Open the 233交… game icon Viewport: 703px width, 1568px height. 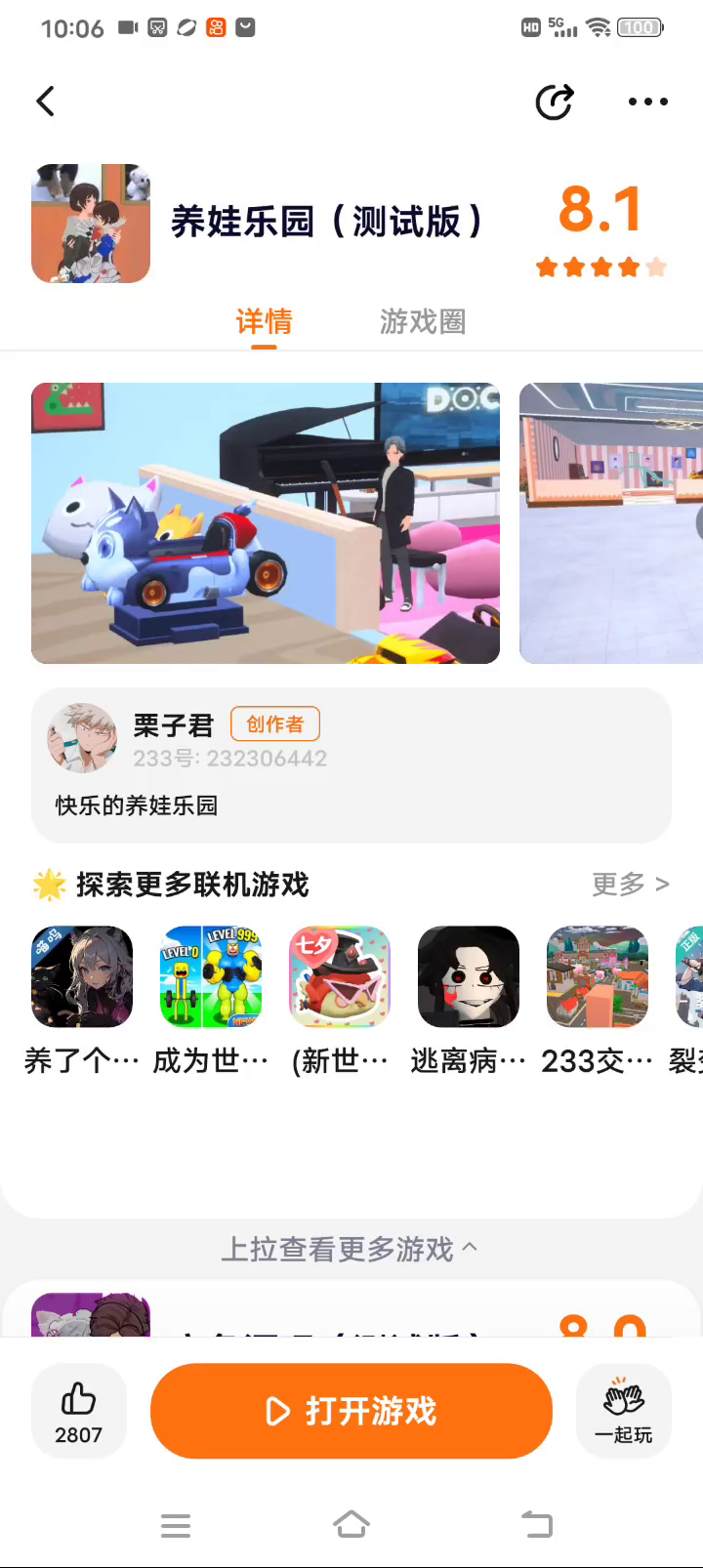[597, 977]
